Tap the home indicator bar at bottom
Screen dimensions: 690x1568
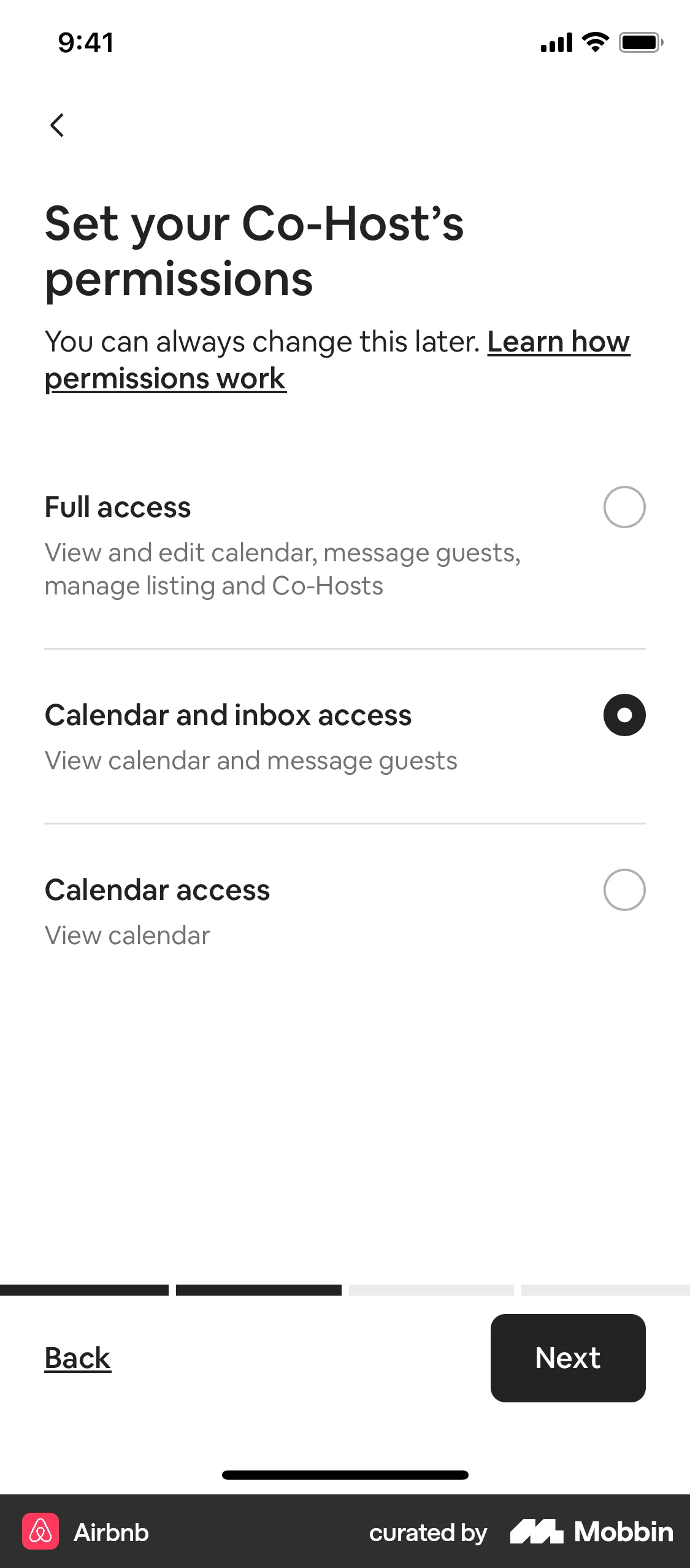click(345, 1475)
